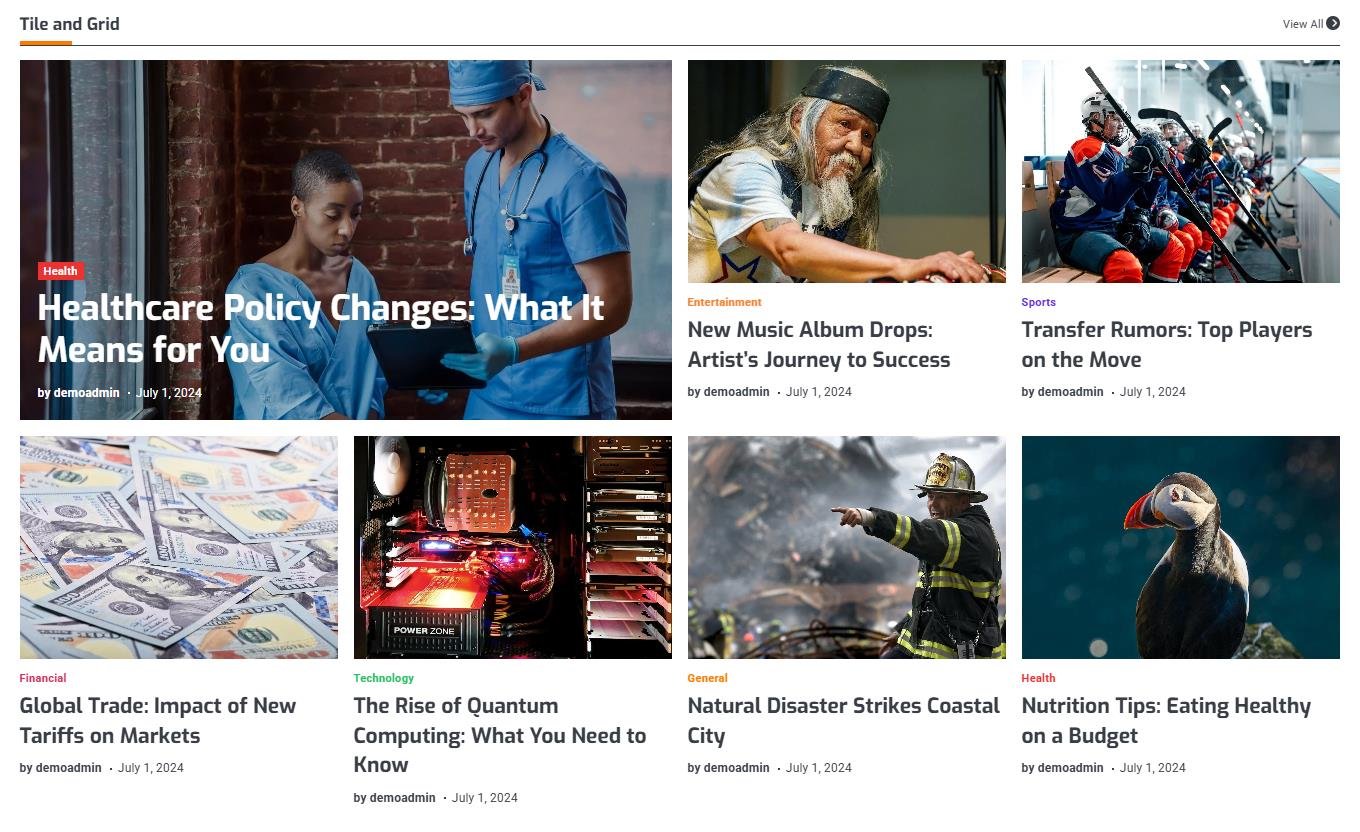Read "Global Trade: Impact of New Tariffs on Markets"

pos(158,720)
